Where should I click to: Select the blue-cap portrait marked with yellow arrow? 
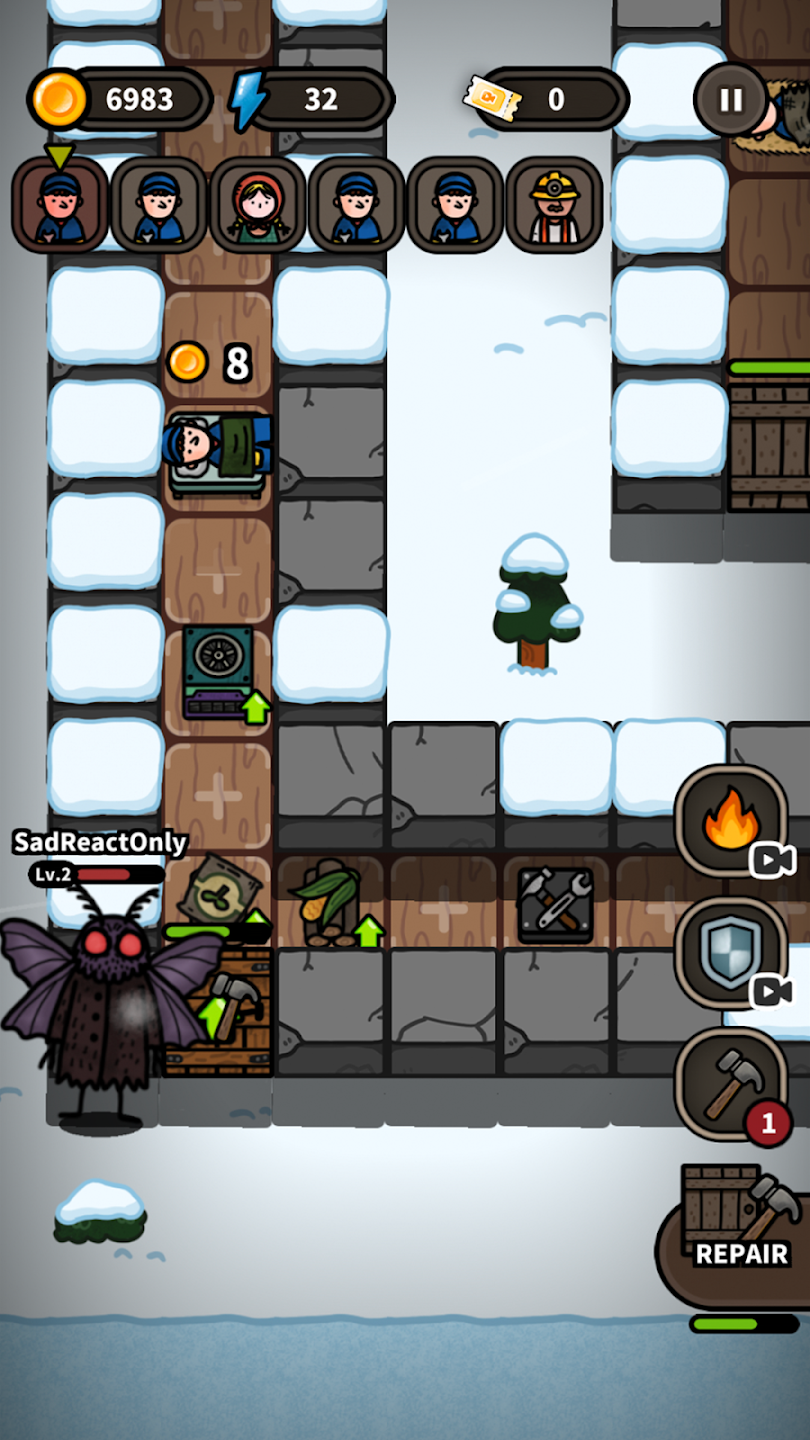pos(60,206)
